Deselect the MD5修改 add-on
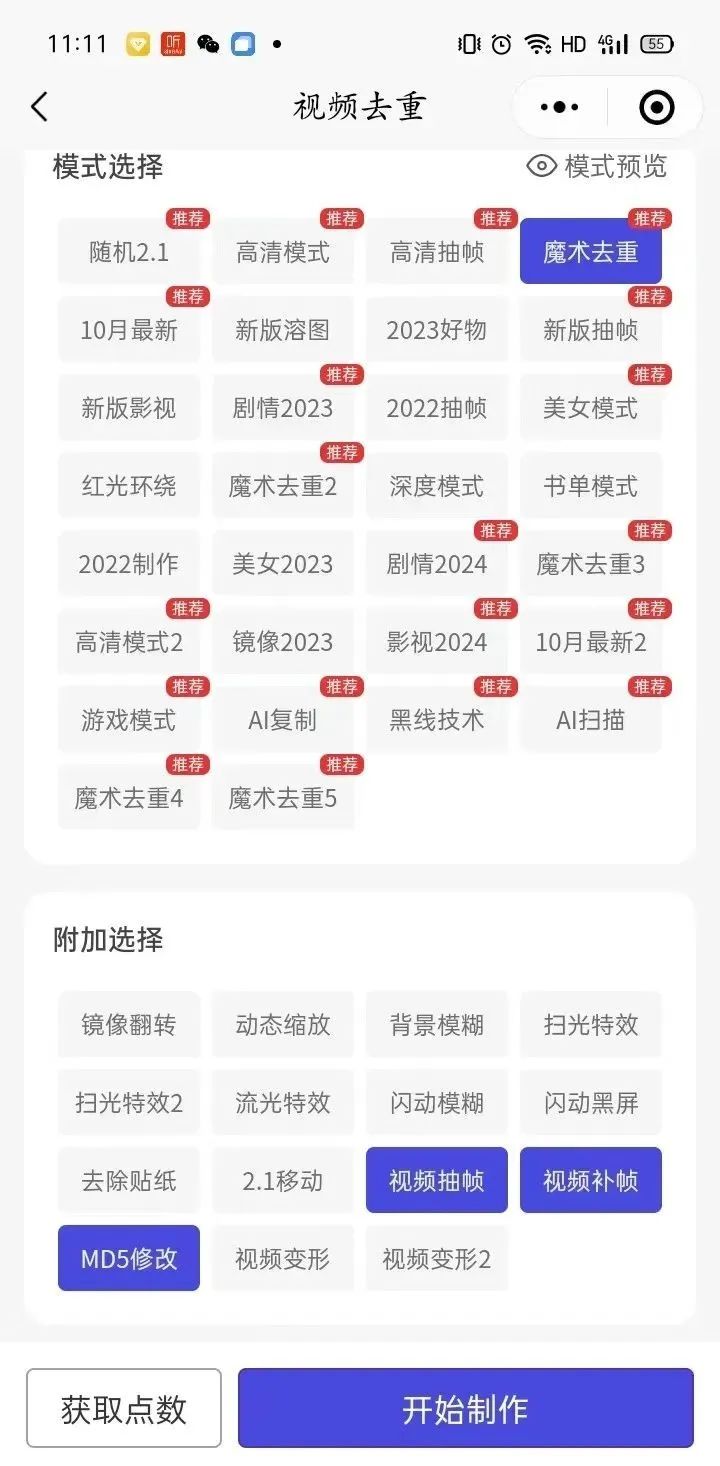This screenshot has height=1466, width=720. [x=129, y=1259]
